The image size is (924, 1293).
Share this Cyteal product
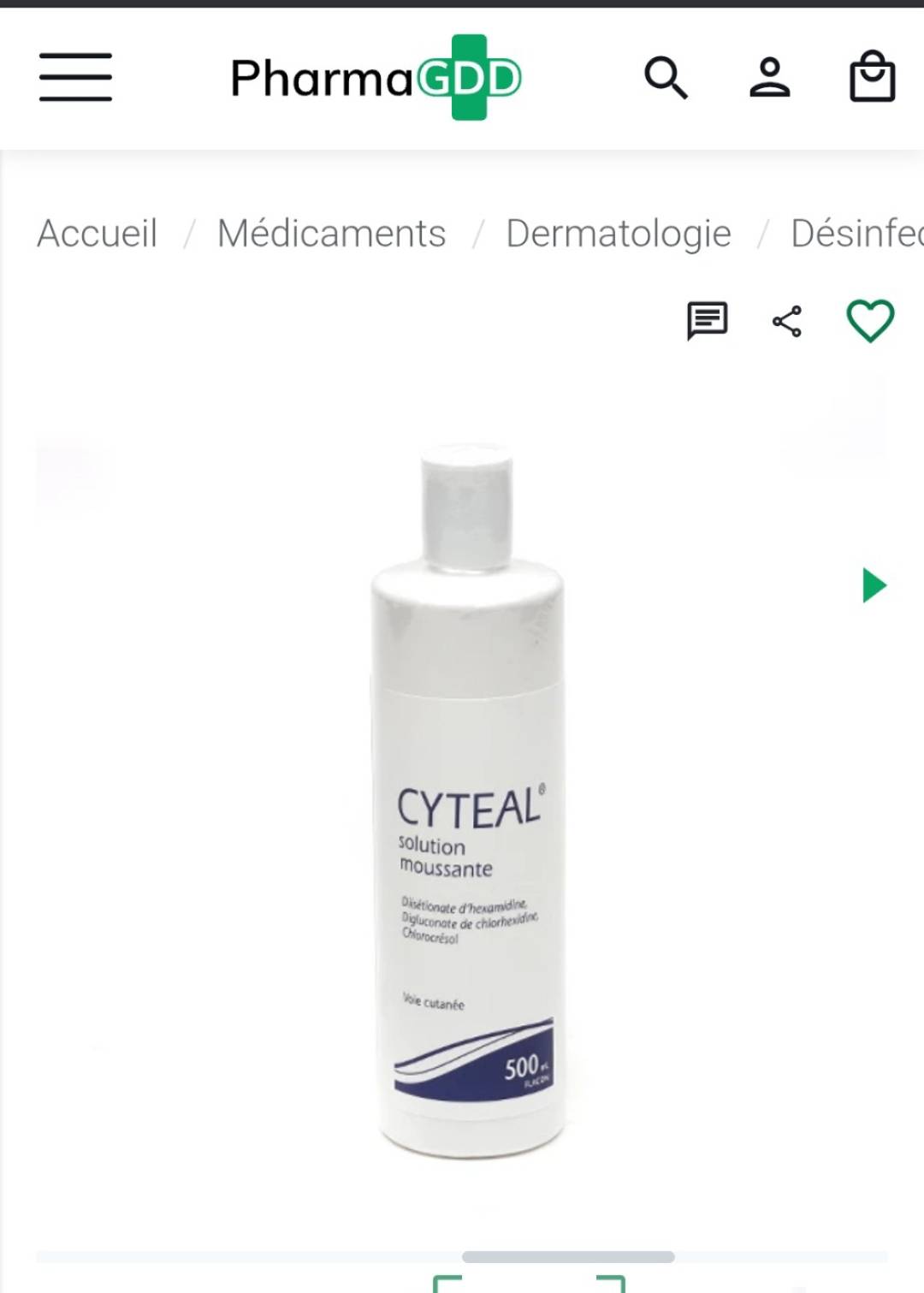coord(787,322)
